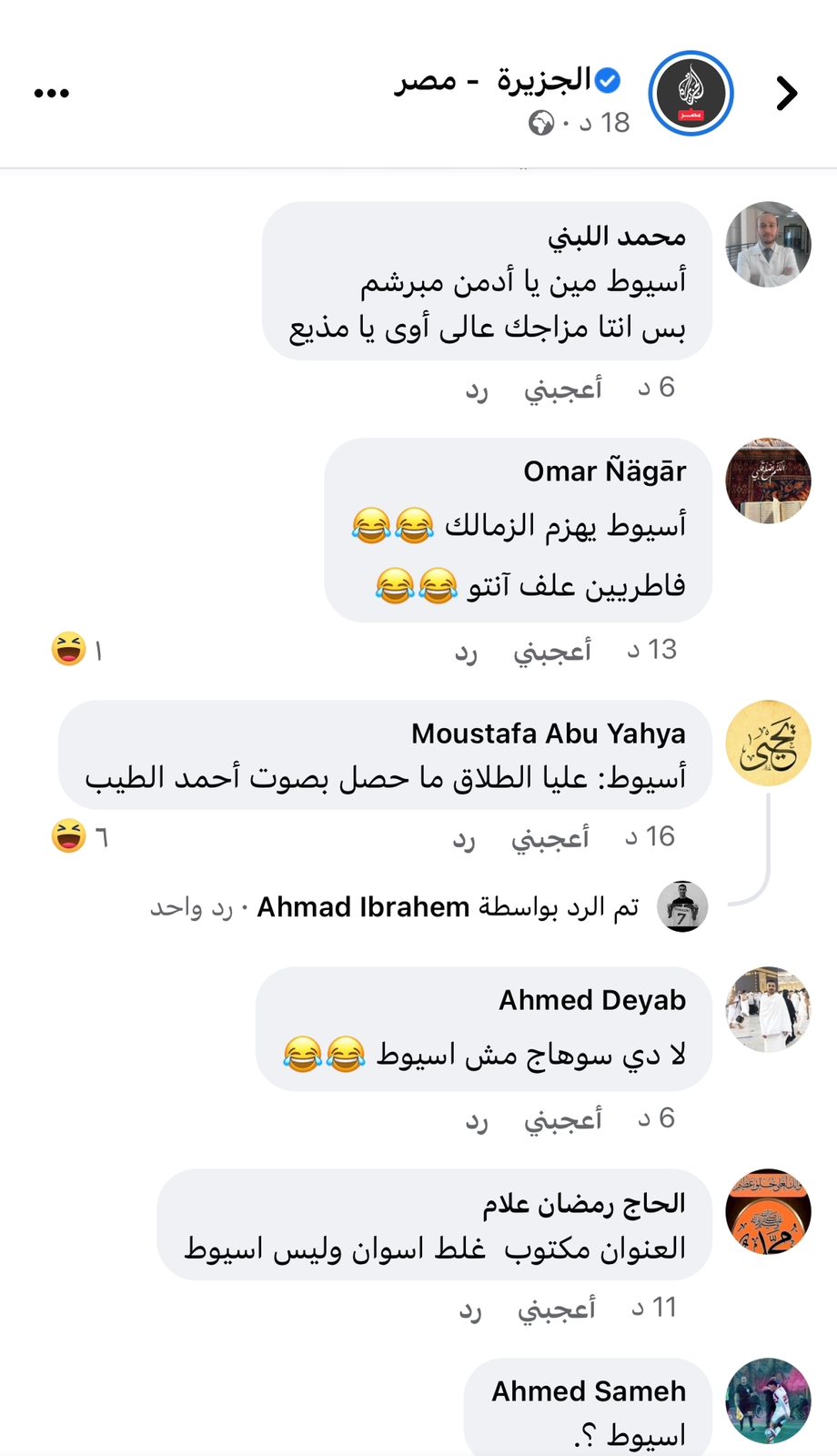
Task: Reply to Moustafa Abu Yahya's comment
Action: [464, 838]
